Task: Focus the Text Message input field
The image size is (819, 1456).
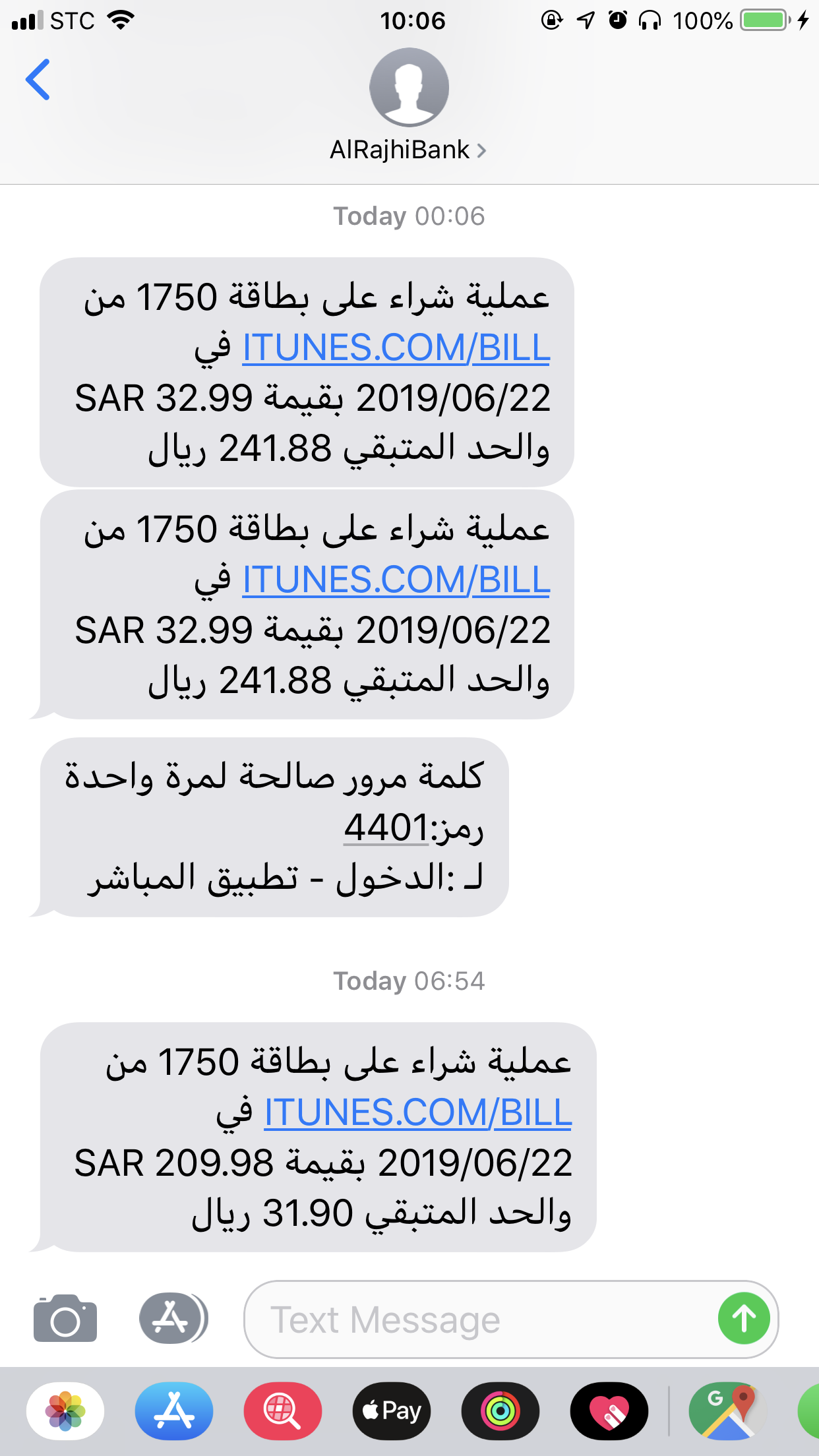Action: (x=475, y=1320)
